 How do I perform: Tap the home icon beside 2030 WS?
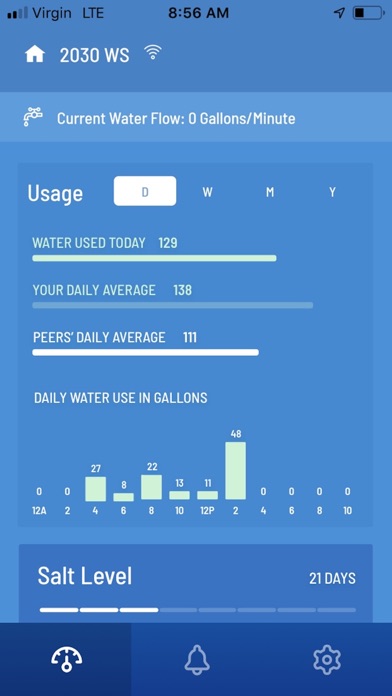pos(35,55)
